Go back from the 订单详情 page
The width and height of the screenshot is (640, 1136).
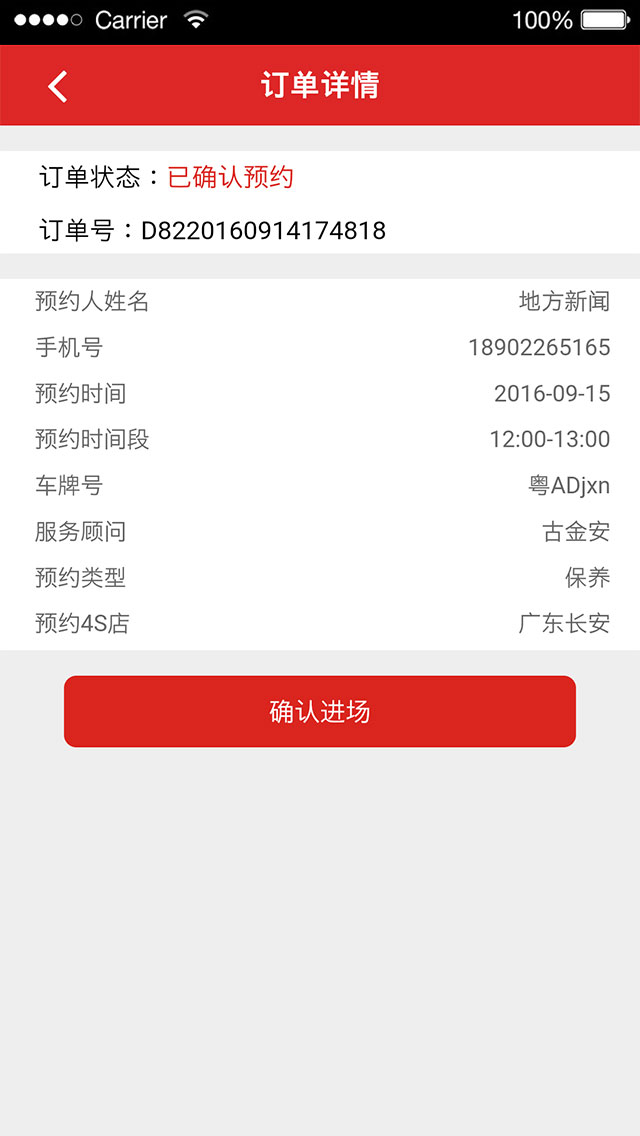click(58, 86)
